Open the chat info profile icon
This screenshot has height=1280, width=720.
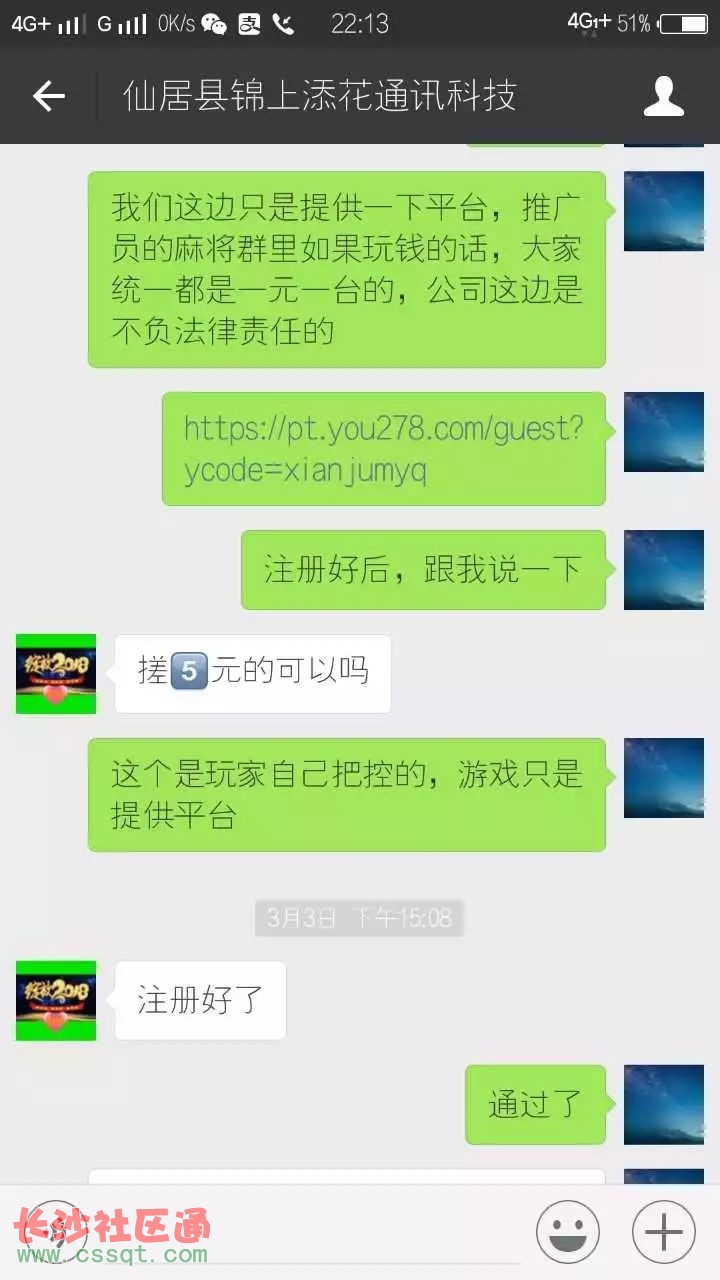tap(663, 97)
